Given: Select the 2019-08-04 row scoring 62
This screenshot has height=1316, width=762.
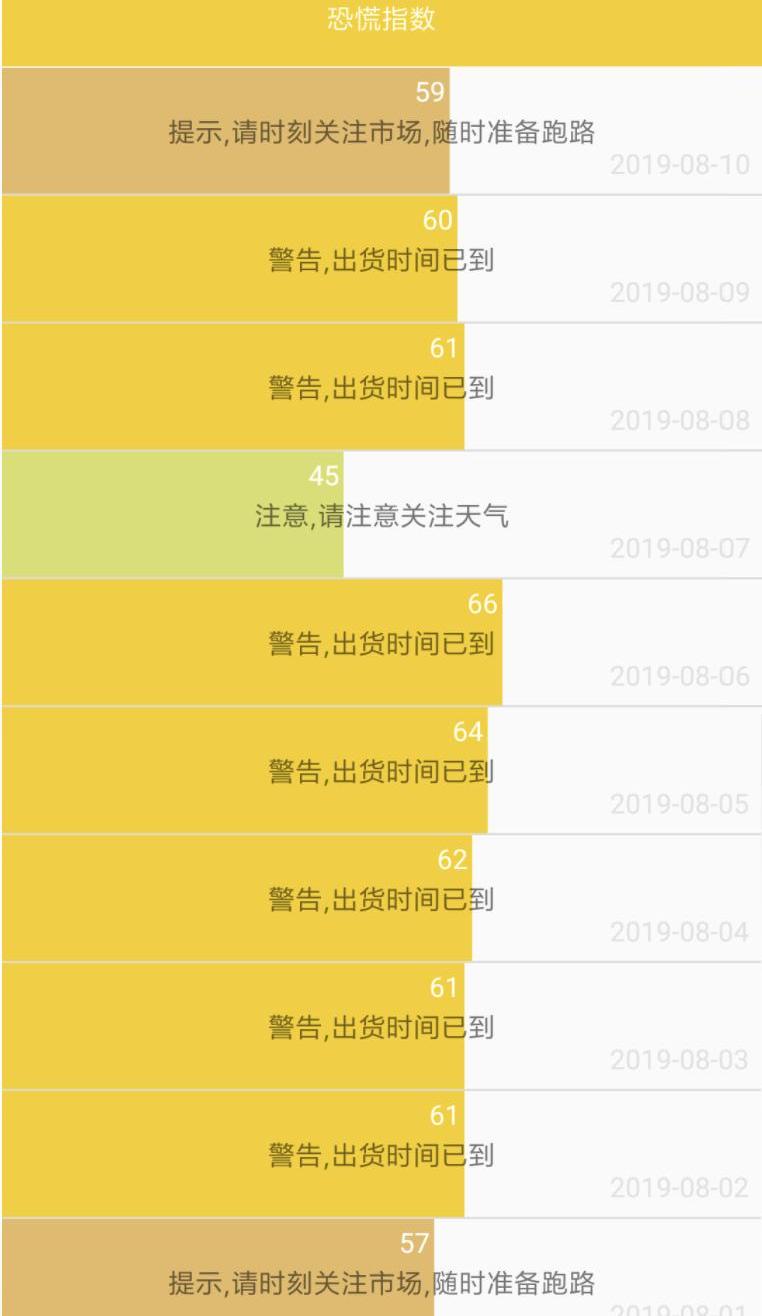Looking at the screenshot, I should (381, 899).
